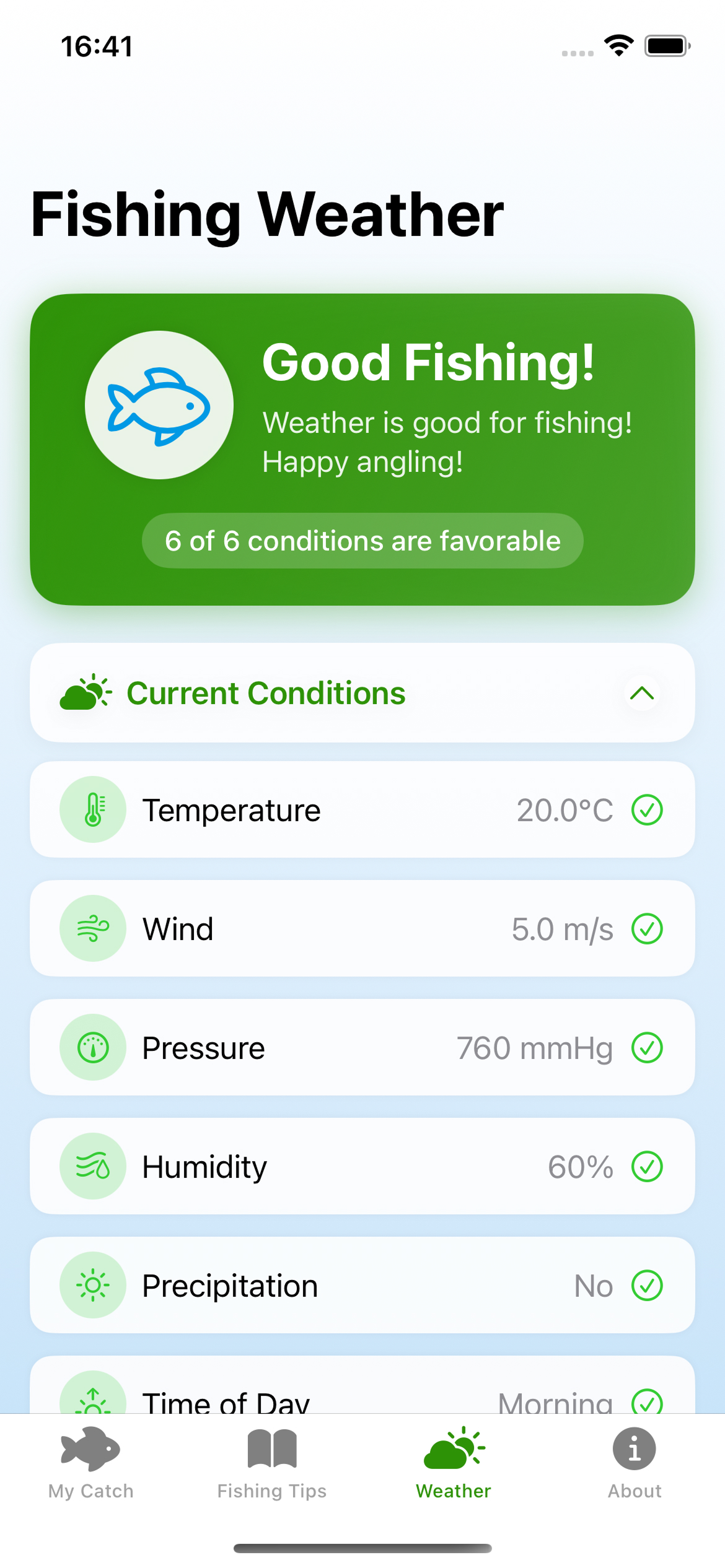Switch to the My Catch tab
Screen dimensions: 725x1568
point(90,1463)
